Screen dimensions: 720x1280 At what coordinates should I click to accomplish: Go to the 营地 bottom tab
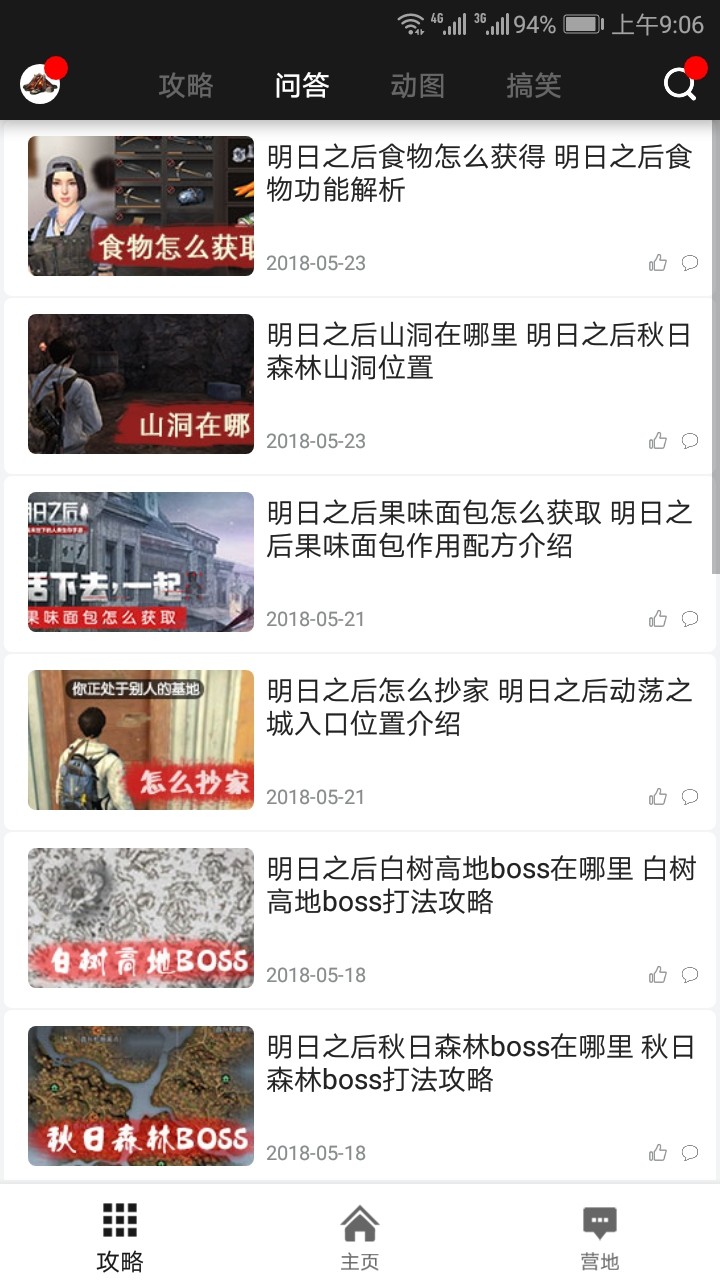(599, 1236)
